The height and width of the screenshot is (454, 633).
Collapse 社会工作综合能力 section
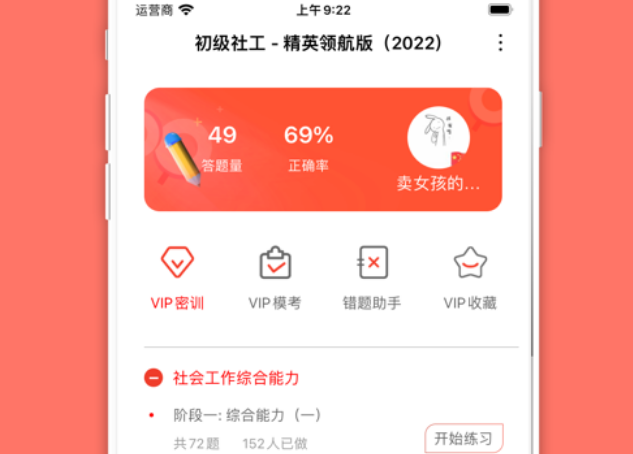coord(153,378)
